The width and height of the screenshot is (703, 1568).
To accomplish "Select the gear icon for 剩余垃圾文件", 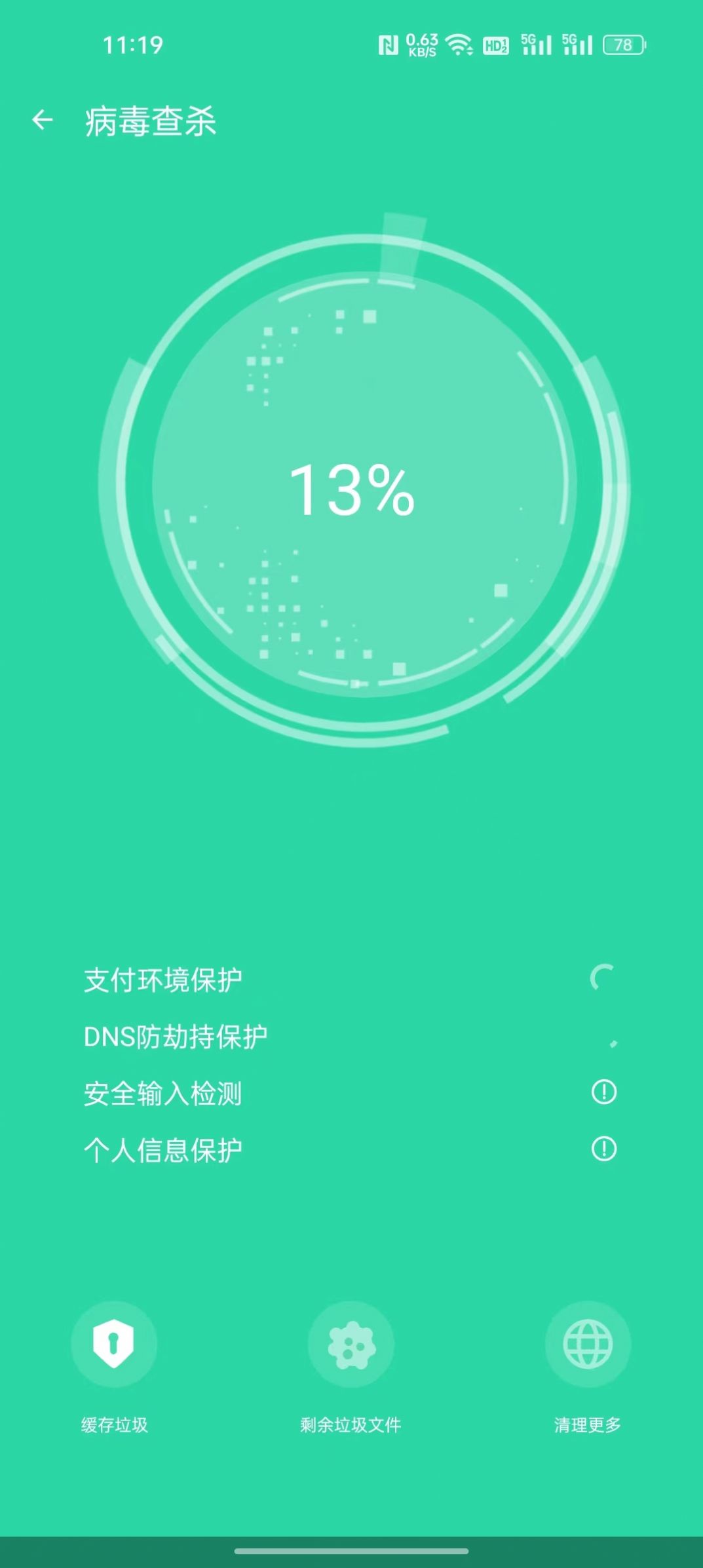I will [351, 1345].
